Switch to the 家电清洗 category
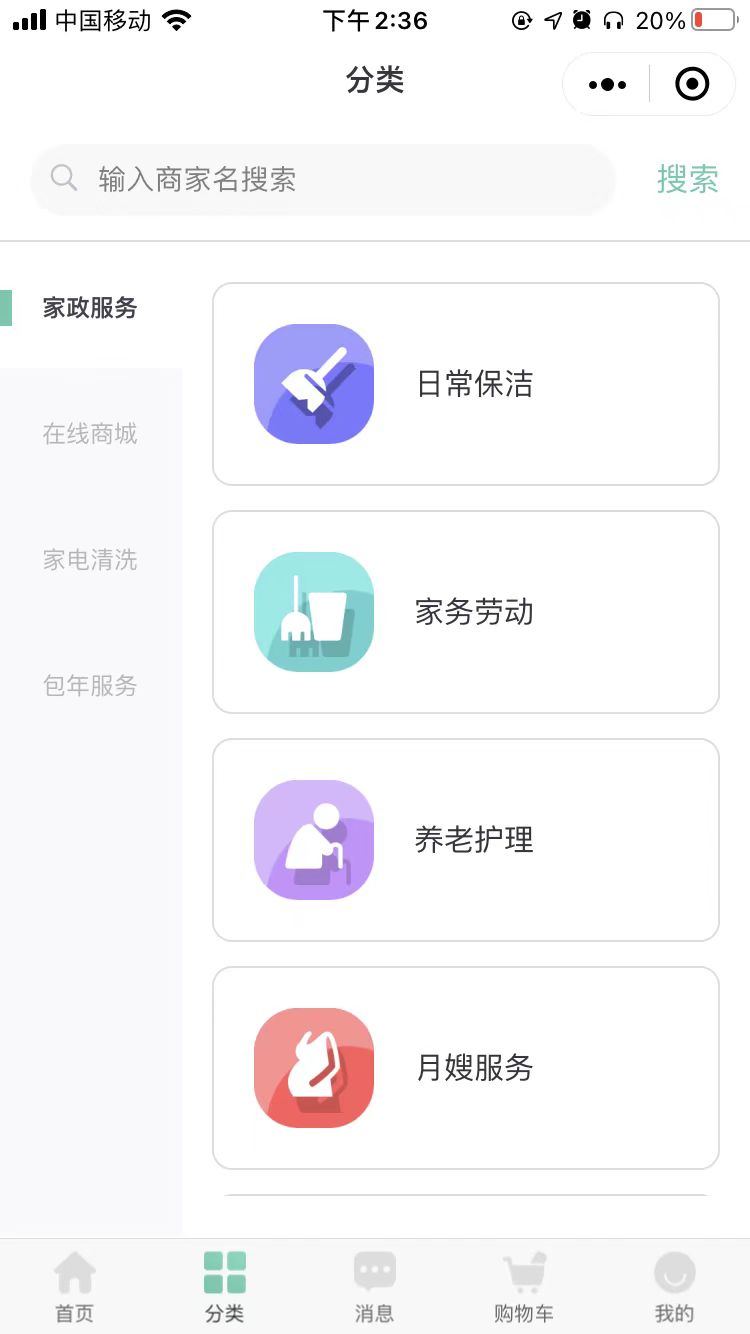The width and height of the screenshot is (750, 1334). (x=90, y=560)
